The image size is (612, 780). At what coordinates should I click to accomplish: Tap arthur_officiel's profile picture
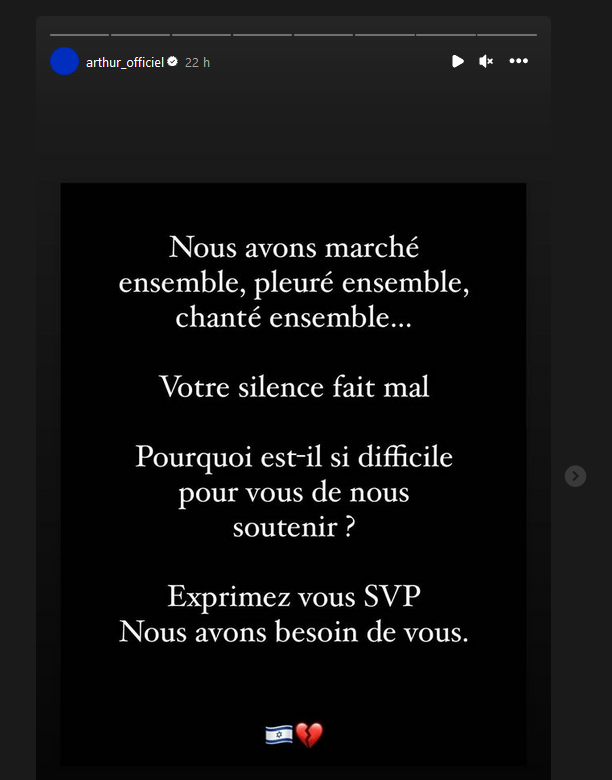coord(64,61)
